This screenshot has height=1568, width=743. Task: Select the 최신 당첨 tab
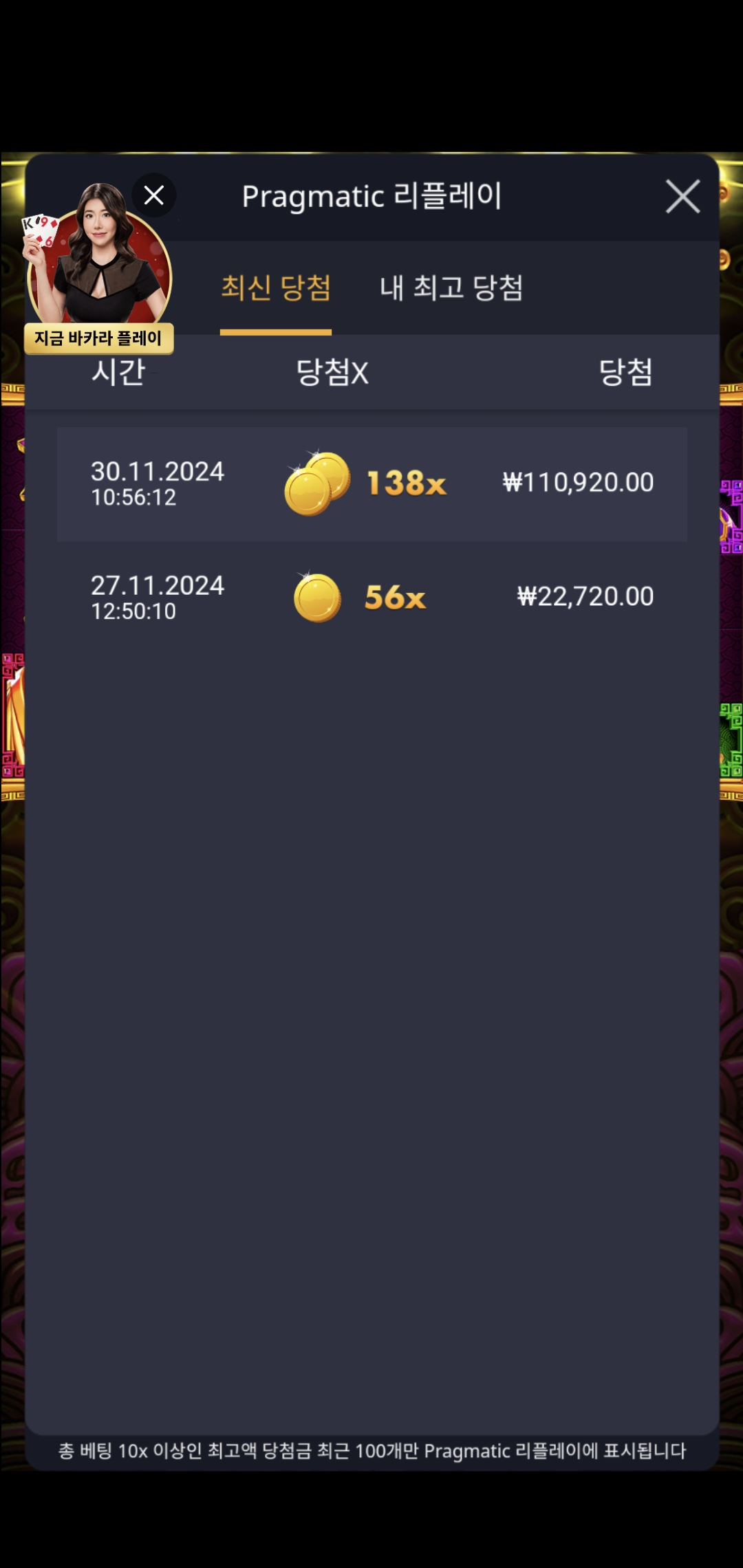pos(276,287)
